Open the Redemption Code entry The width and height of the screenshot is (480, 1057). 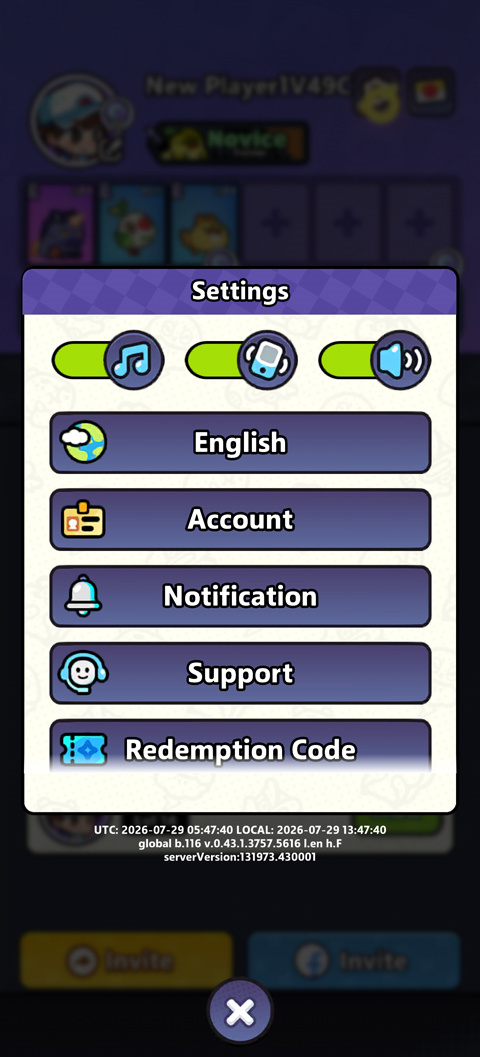pyautogui.click(x=240, y=746)
